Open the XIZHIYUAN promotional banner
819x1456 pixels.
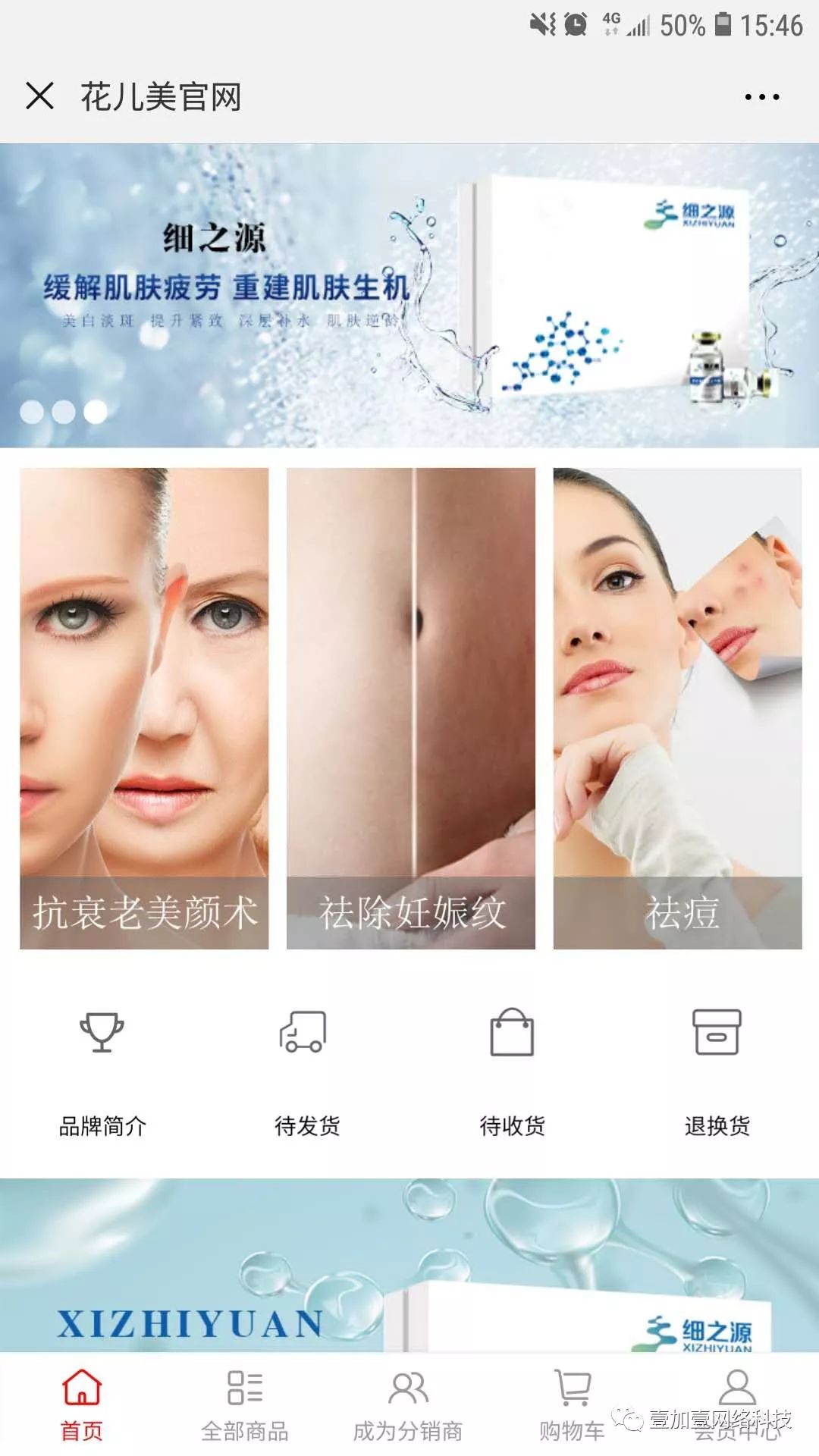tap(409, 1265)
